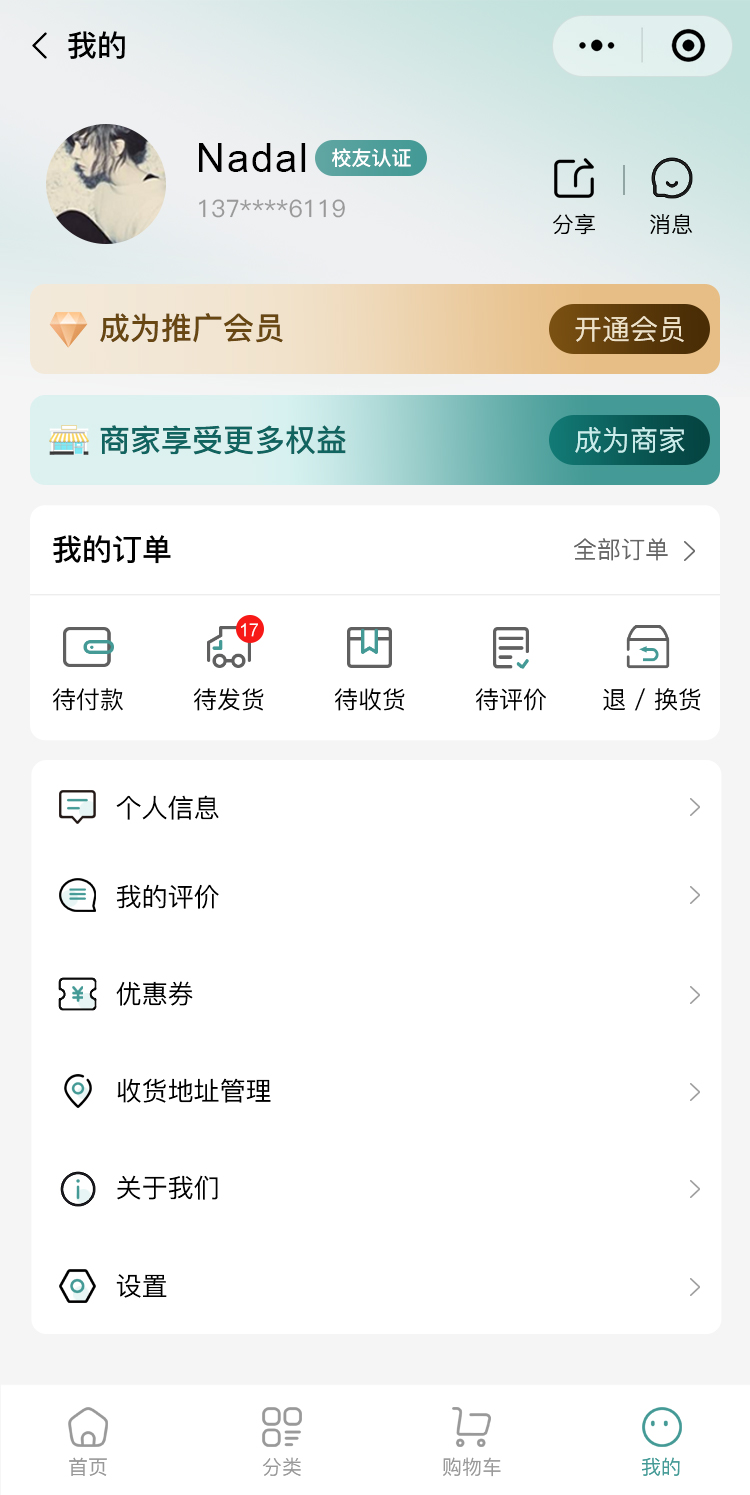Screen dimensions: 750x1495
Task: Open the 优惠券 coupons row
Action: (x=375, y=994)
